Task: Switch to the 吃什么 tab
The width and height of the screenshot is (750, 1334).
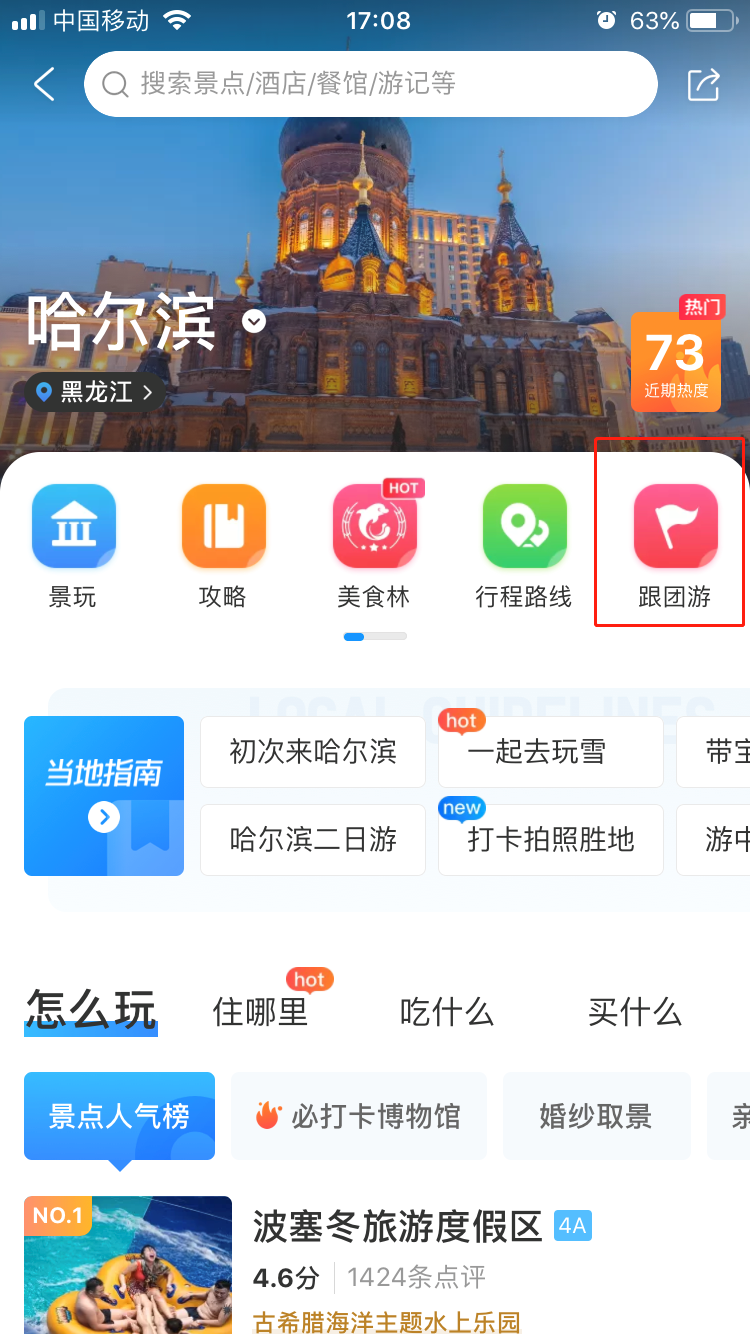Action: (447, 1011)
